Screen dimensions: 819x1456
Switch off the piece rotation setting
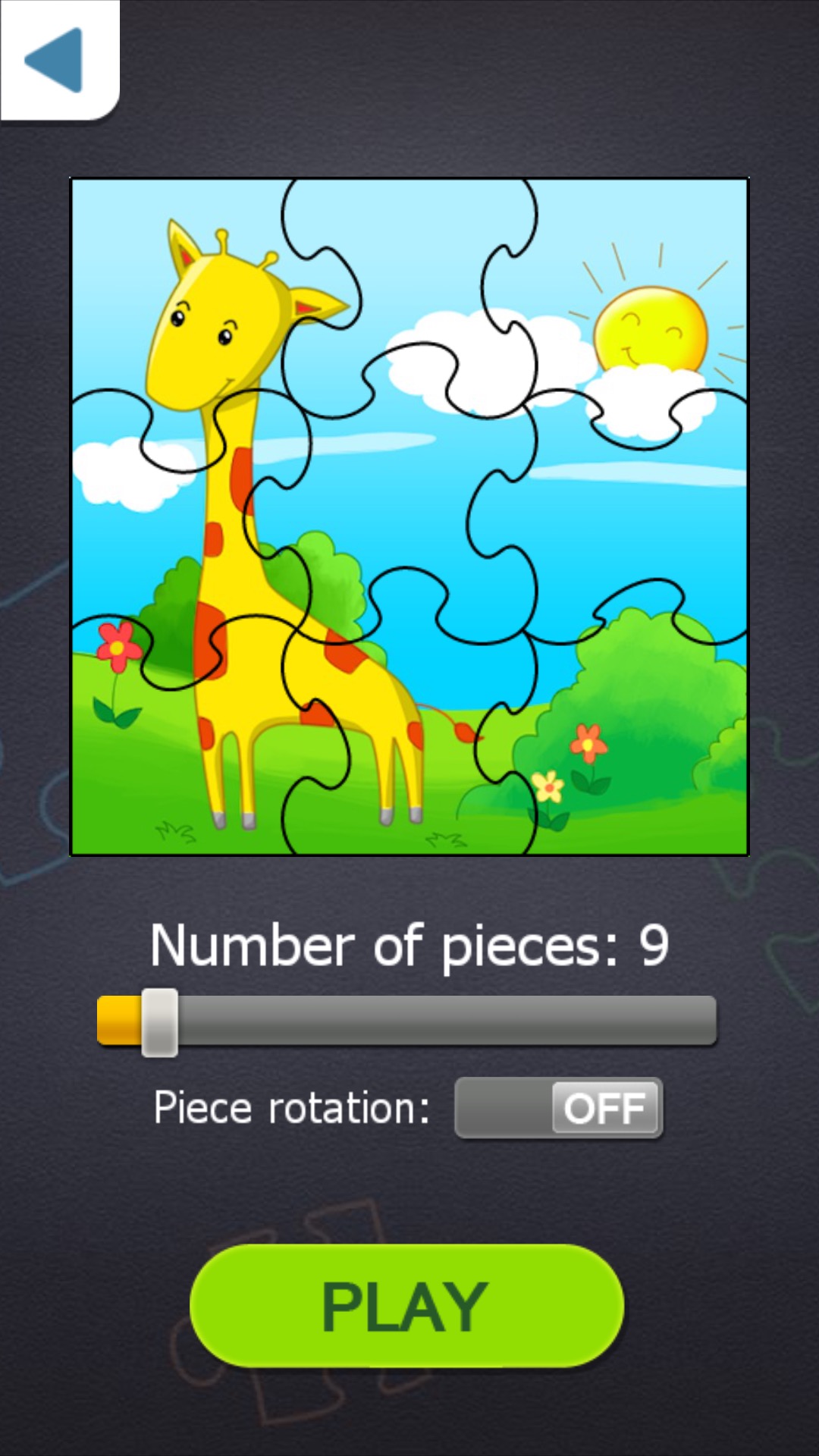(559, 1107)
